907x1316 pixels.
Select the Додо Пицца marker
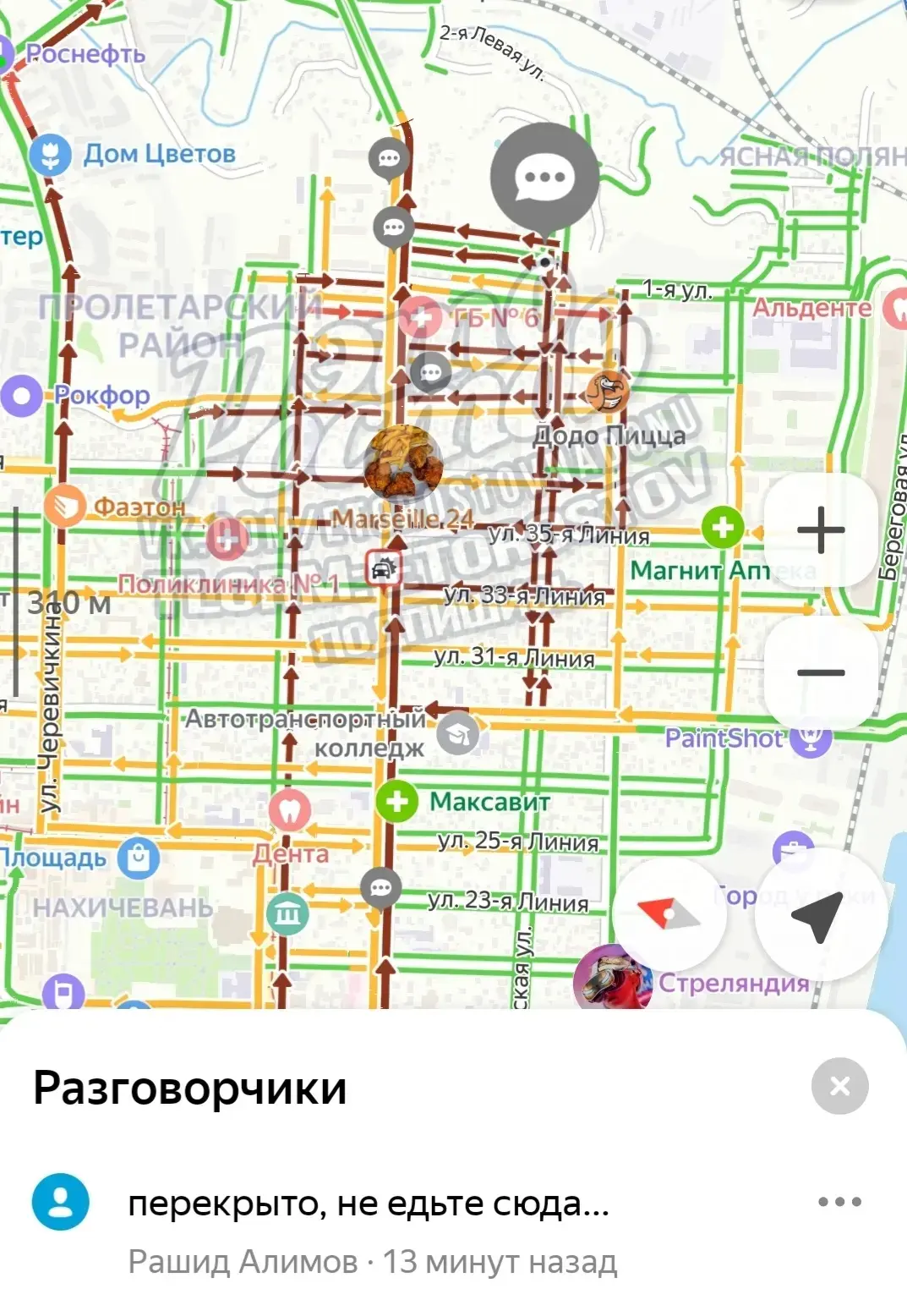pos(607,391)
